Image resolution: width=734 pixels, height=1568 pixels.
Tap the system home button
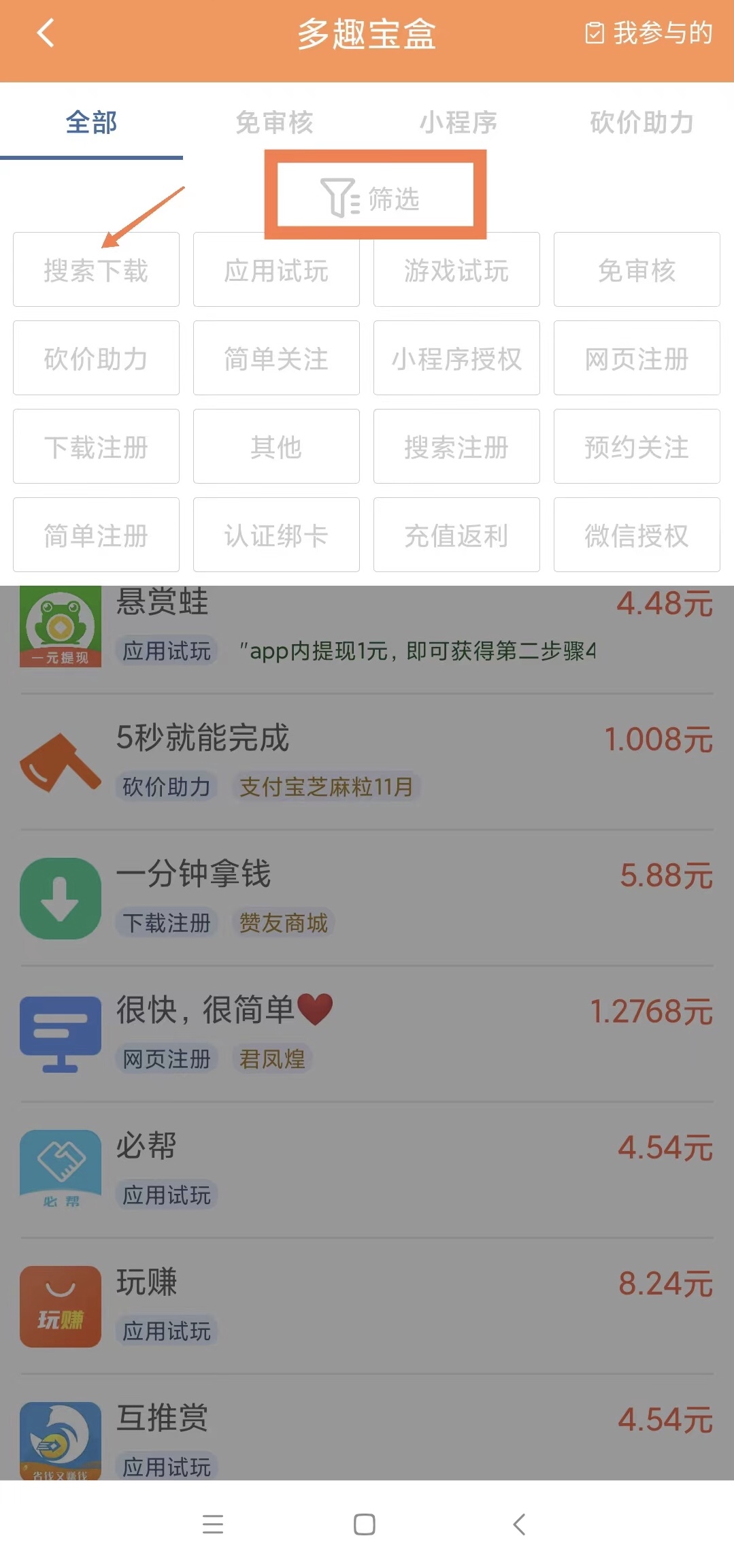(x=365, y=1524)
